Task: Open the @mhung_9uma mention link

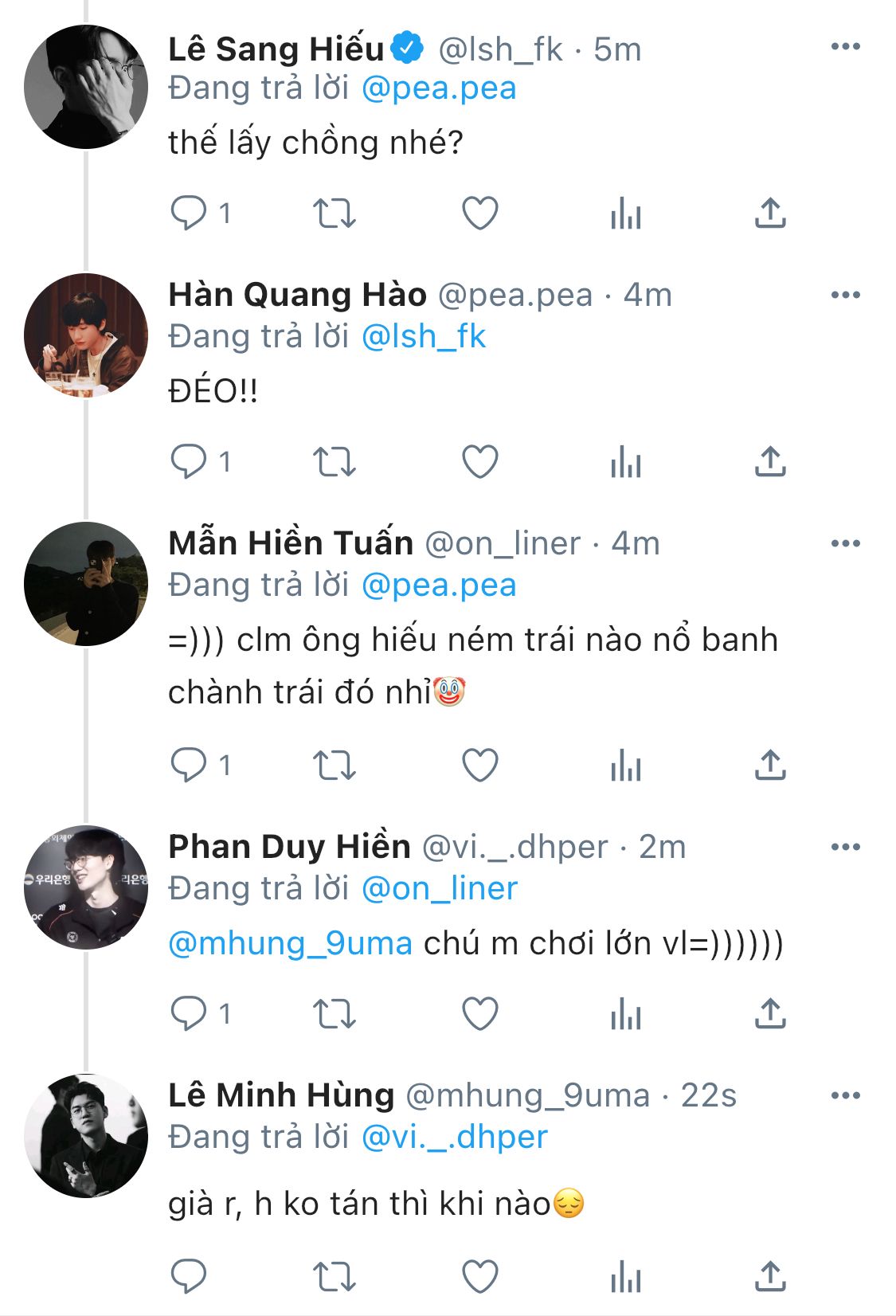Action: (290, 944)
